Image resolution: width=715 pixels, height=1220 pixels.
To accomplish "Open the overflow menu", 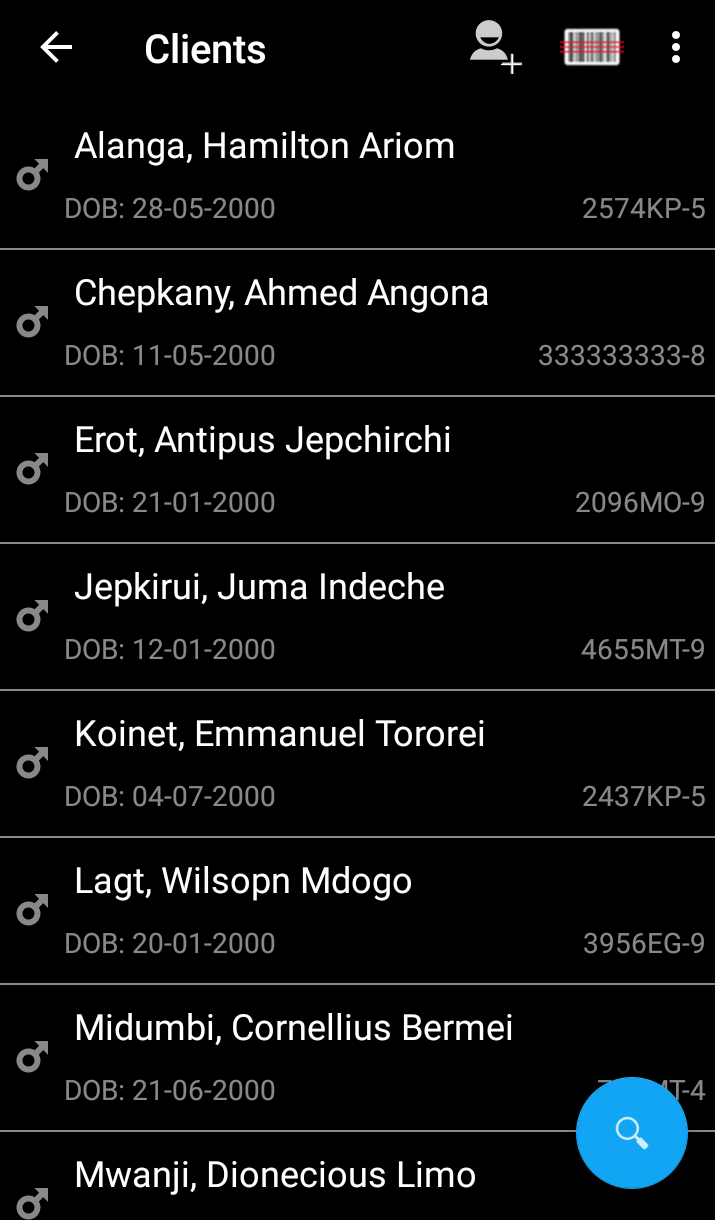I will click(x=676, y=48).
